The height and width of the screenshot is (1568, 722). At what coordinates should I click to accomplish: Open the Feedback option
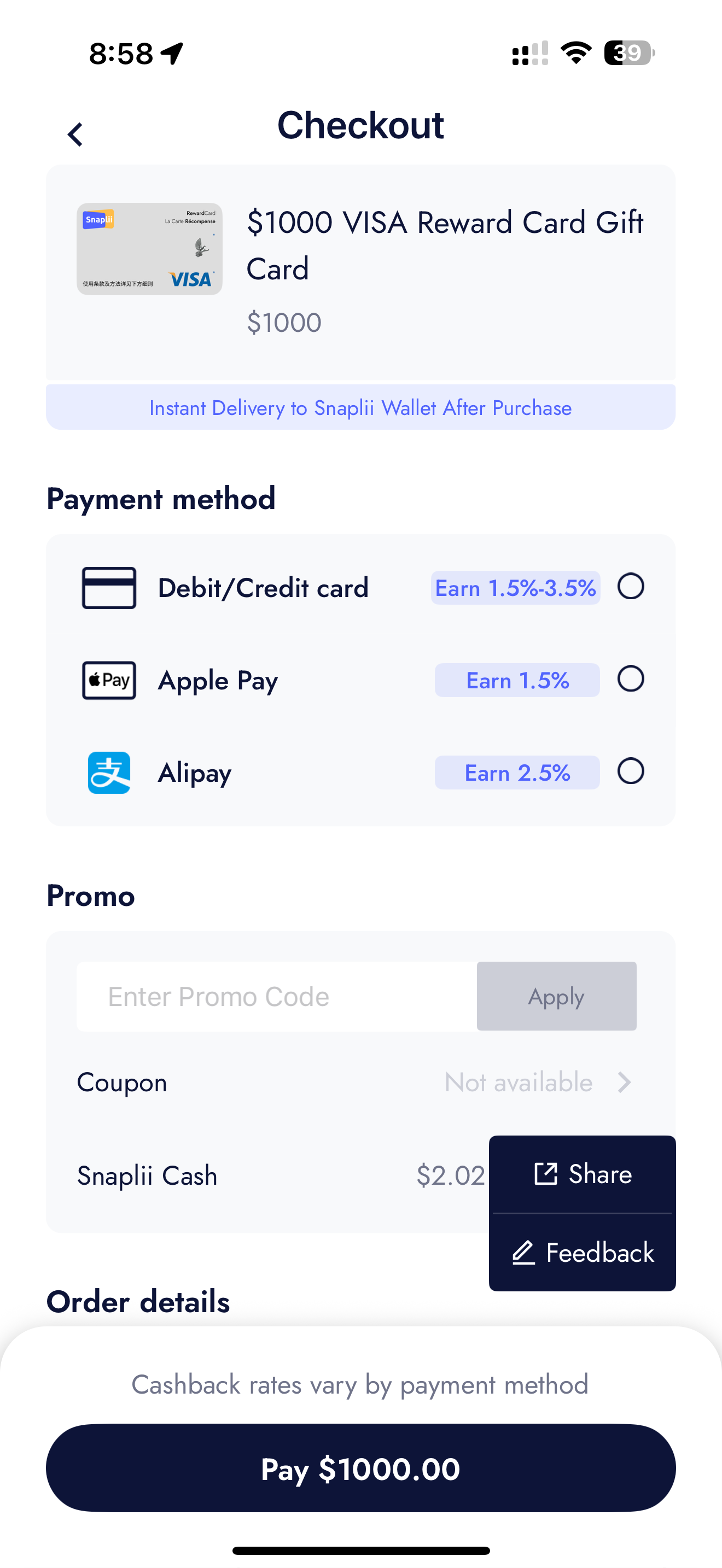tap(582, 1253)
